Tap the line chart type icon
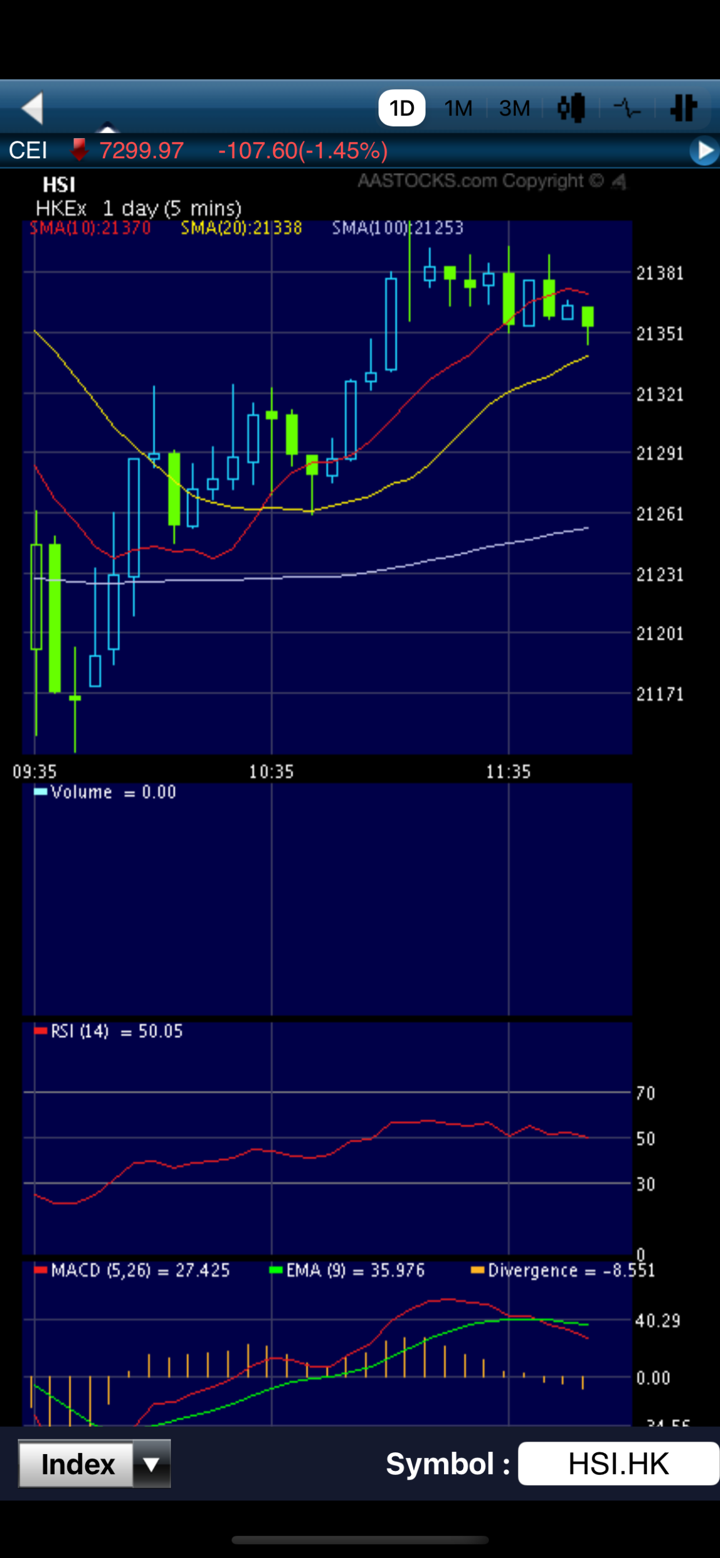 tap(628, 108)
